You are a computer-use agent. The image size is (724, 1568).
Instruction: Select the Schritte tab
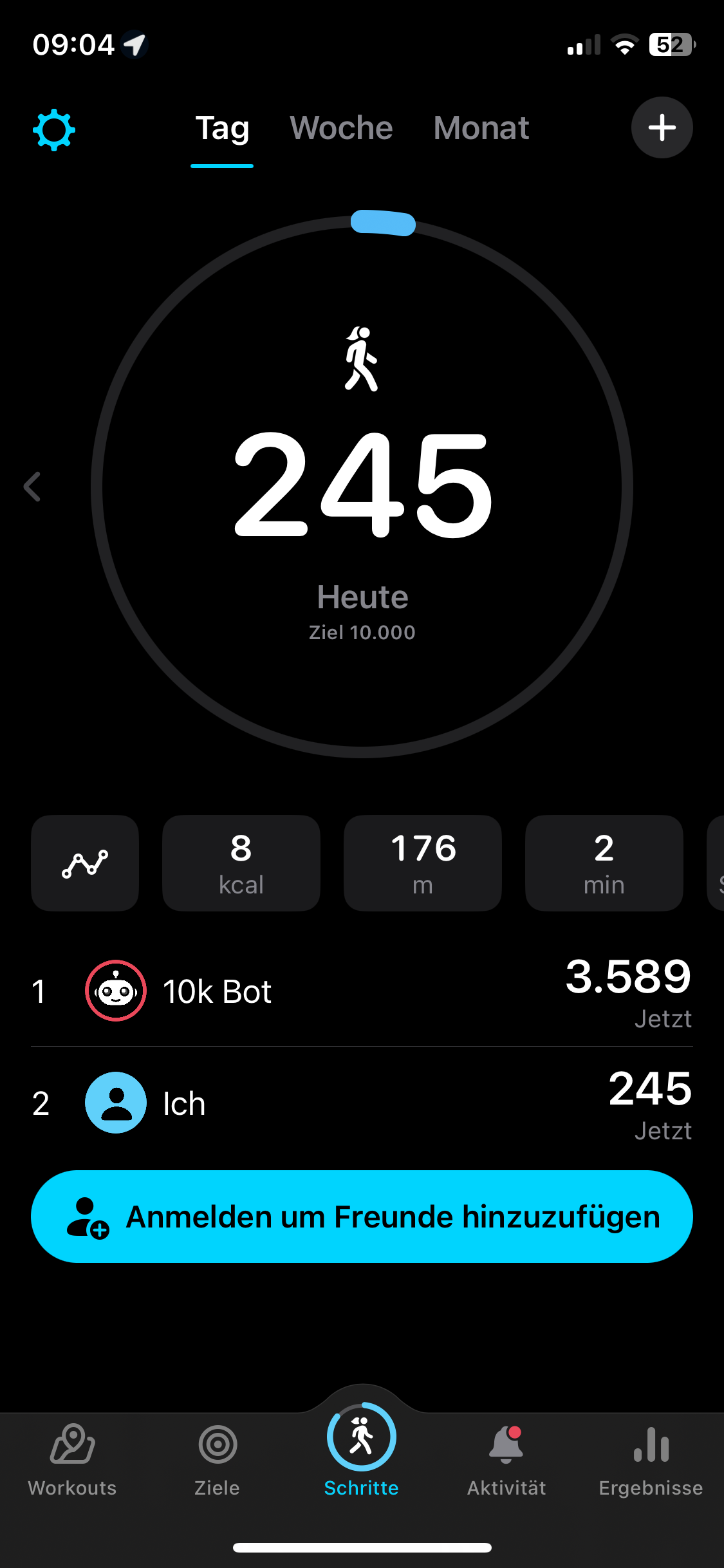(362, 1448)
